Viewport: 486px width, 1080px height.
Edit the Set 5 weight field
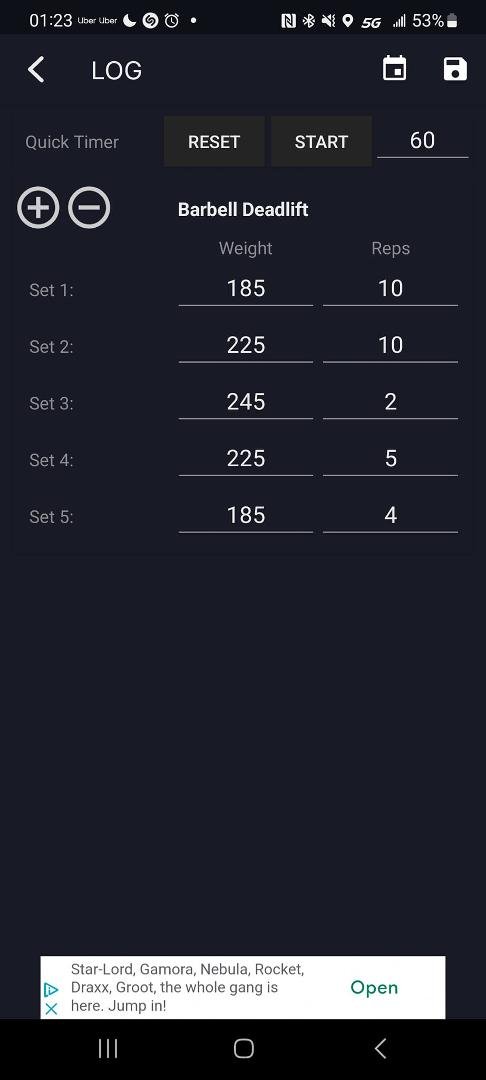(x=246, y=515)
